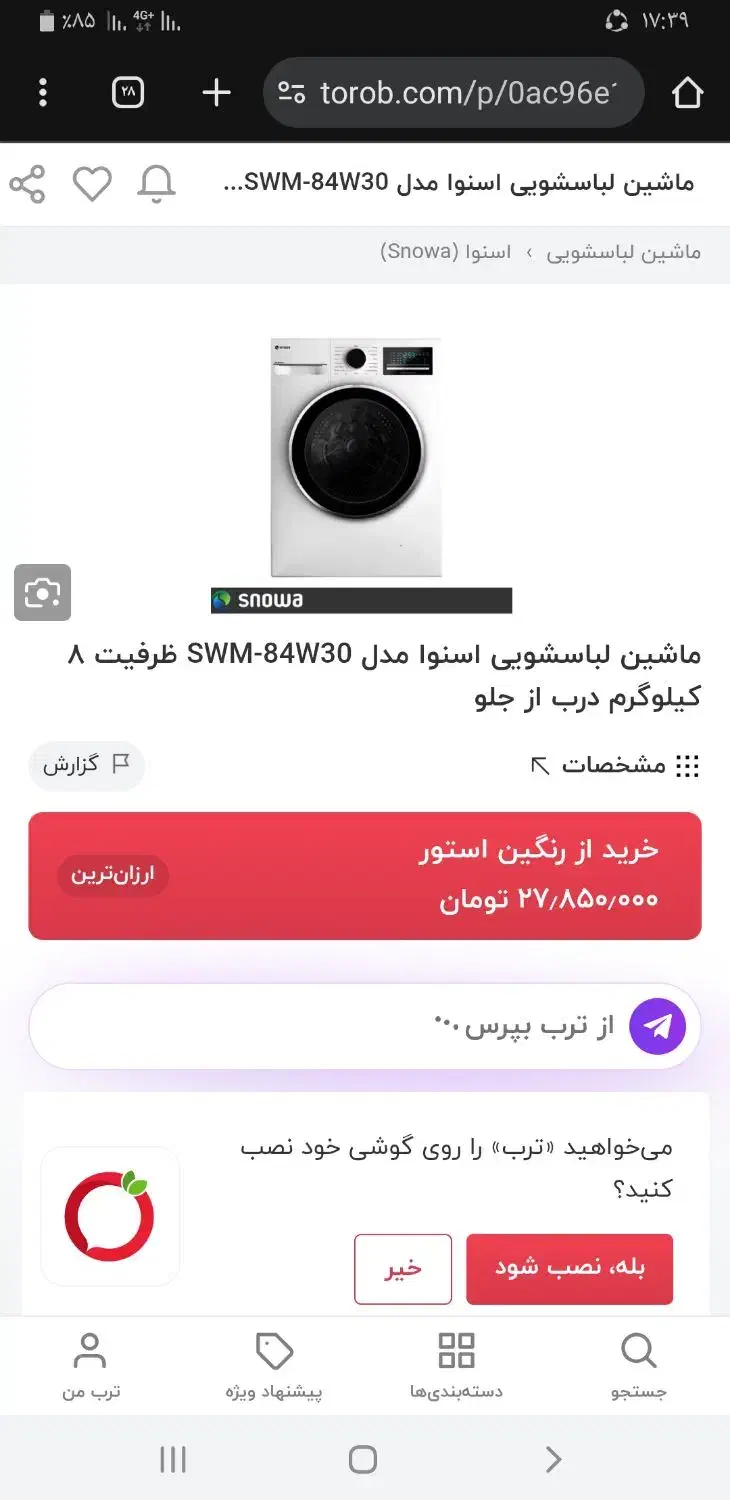Add the washing machine to favorites
This screenshot has width=730, height=1500.
[92, 184]
